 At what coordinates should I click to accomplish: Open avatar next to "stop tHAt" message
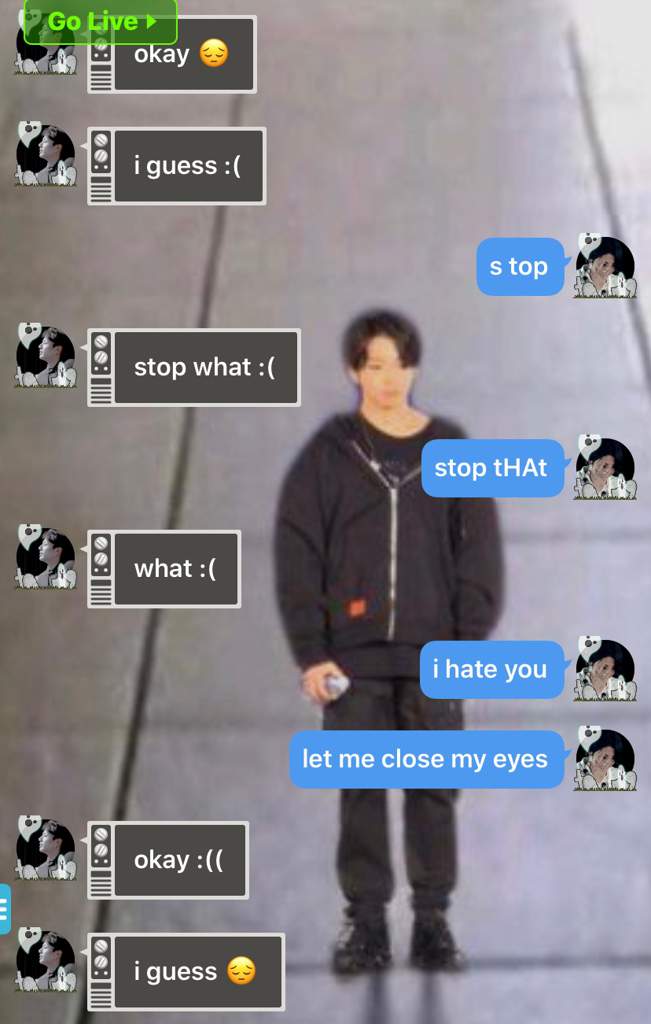pos(605,468)
